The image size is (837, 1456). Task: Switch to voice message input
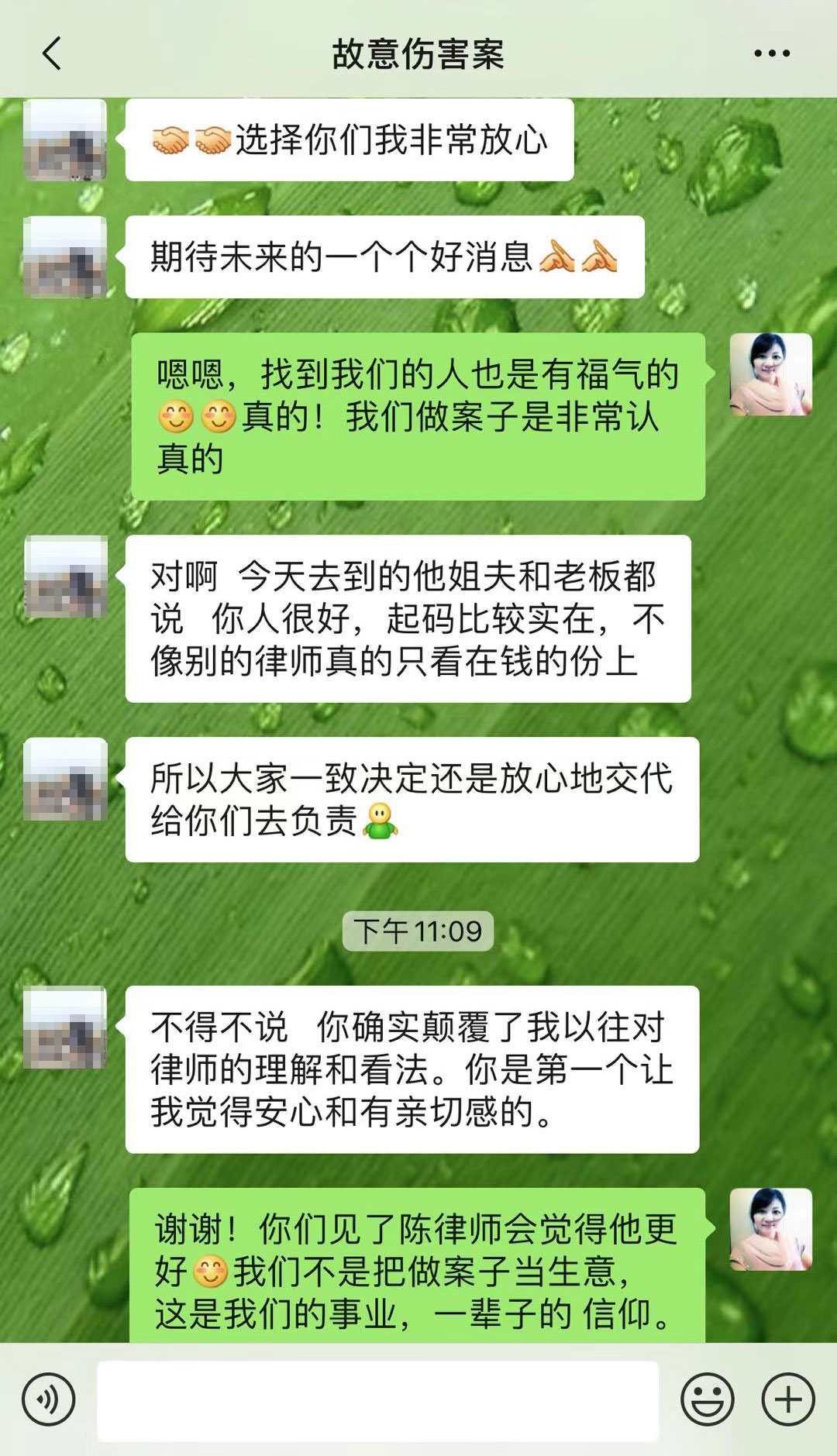point(49,1399)
